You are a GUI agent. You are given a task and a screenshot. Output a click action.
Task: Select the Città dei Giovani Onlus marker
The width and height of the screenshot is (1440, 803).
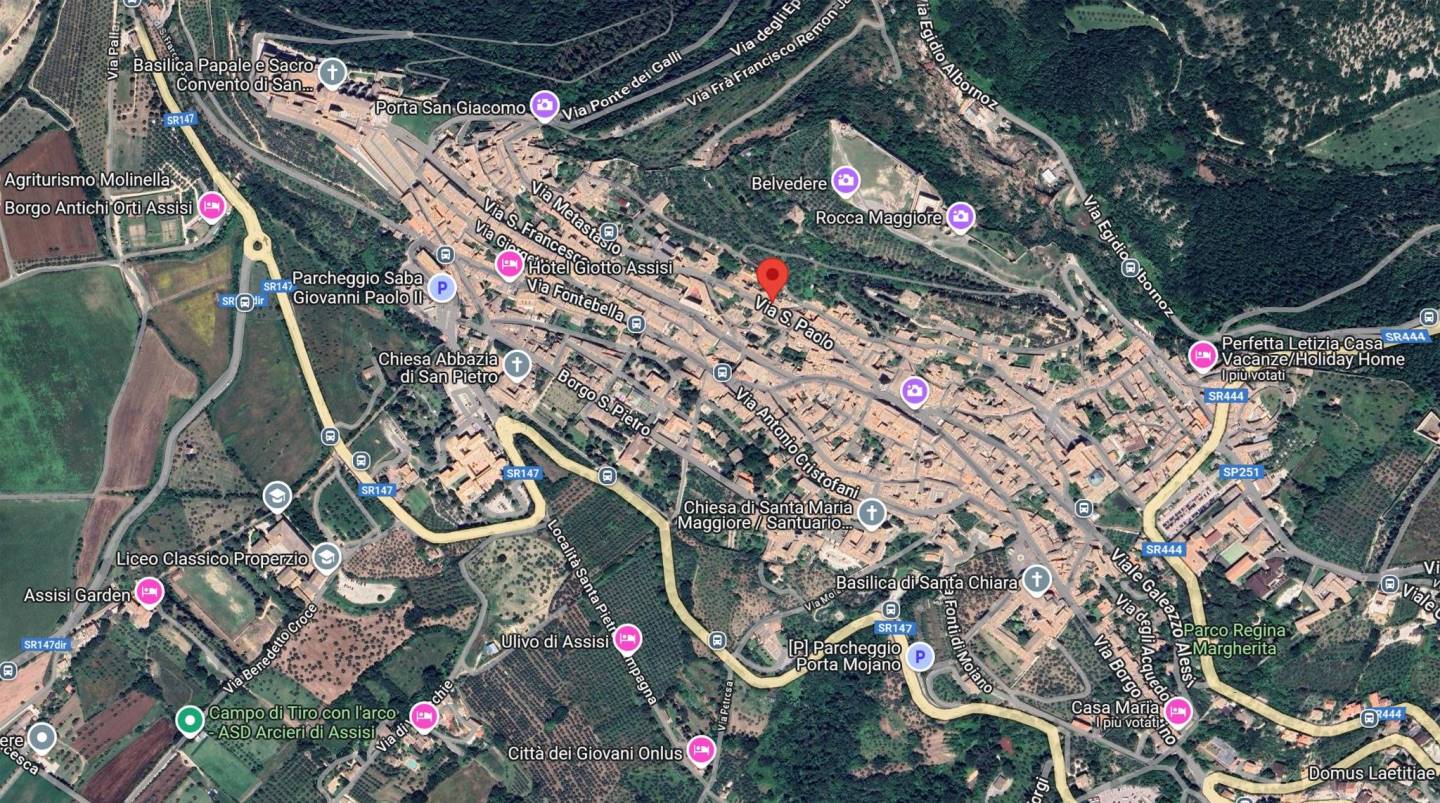tap(702, 750)
